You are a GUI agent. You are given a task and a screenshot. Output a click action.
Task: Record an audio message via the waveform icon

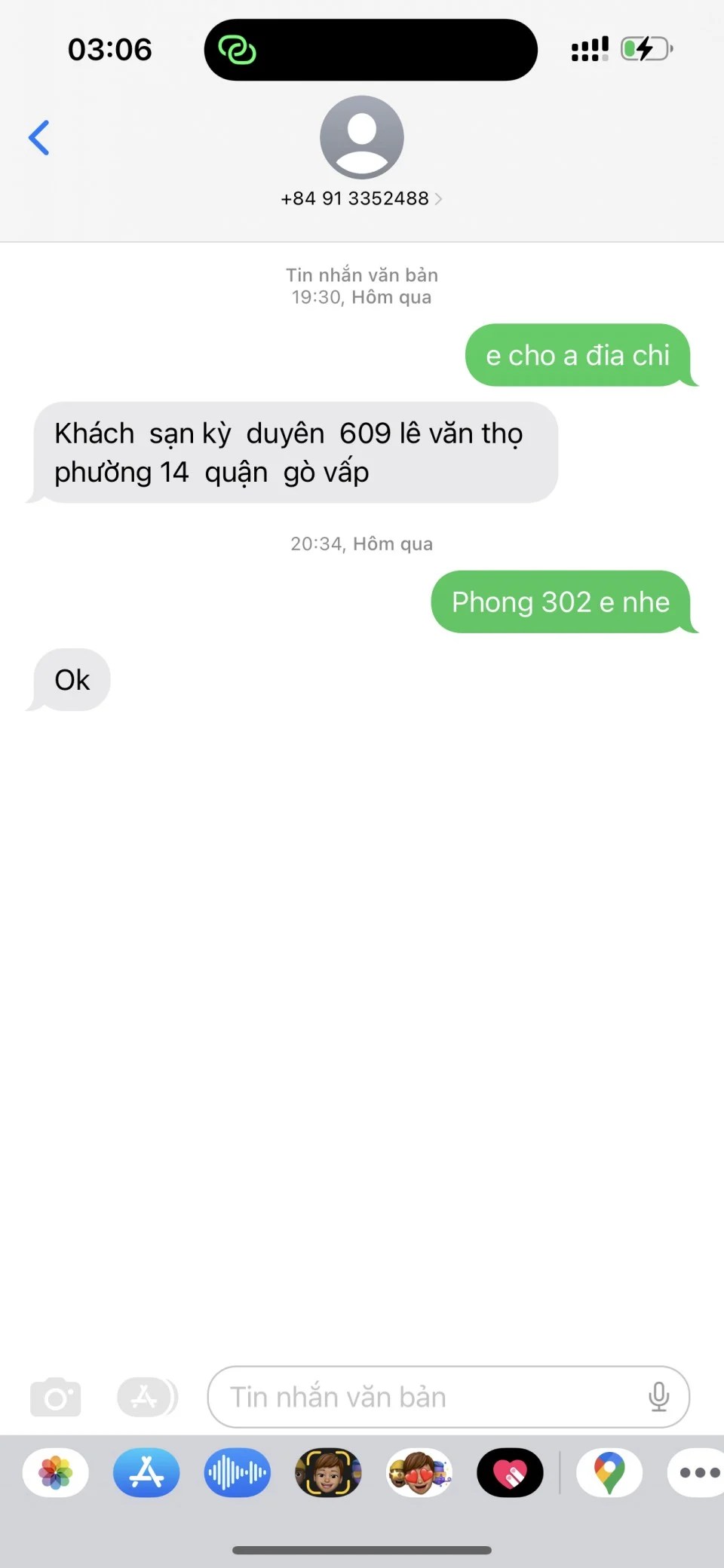237,1472
